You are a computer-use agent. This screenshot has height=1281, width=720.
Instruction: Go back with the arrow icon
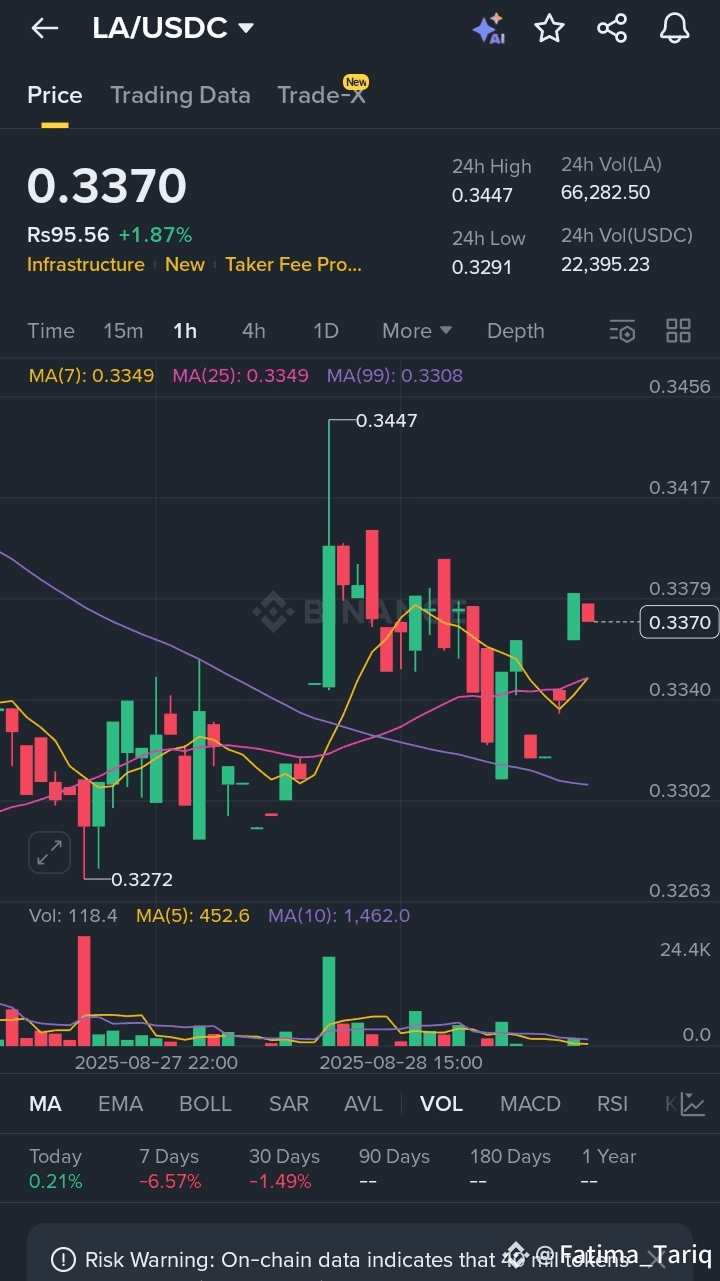click(44, 29)
